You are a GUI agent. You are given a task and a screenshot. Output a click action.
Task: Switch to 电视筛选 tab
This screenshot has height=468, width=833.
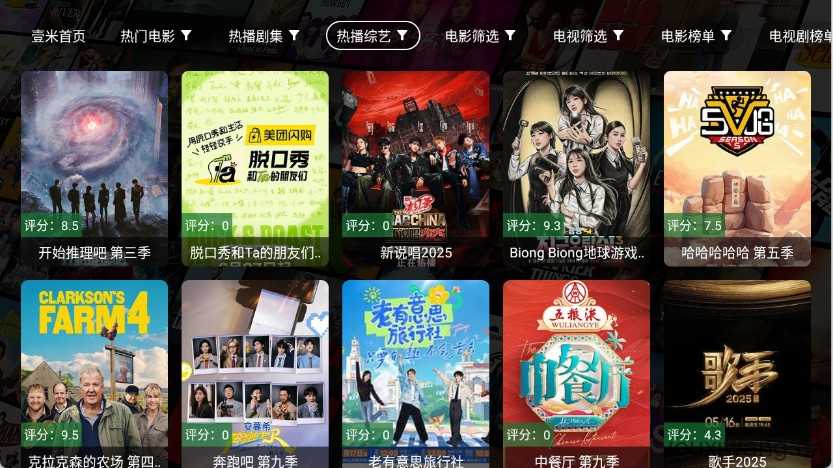[588, 36]
